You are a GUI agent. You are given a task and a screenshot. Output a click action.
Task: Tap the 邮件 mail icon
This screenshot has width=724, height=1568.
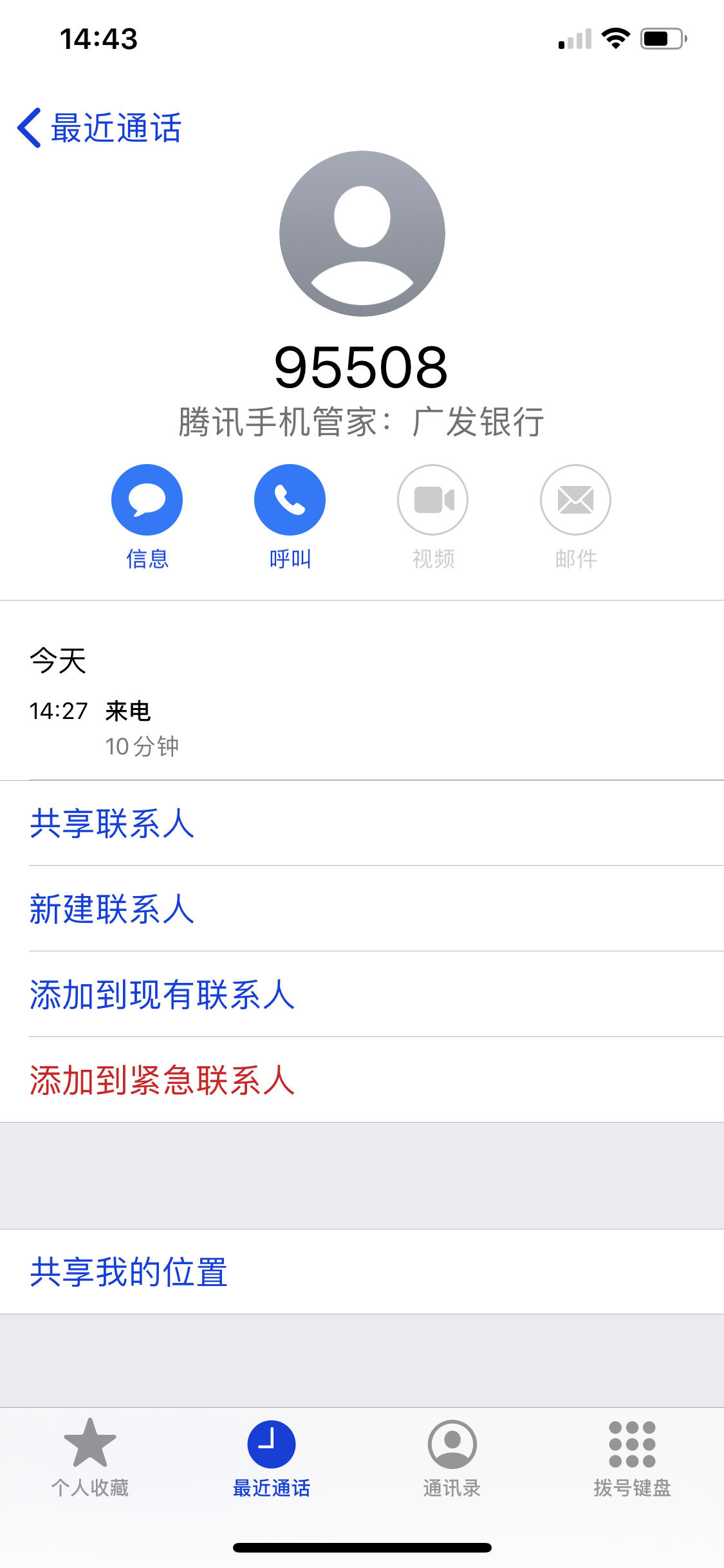575,499
